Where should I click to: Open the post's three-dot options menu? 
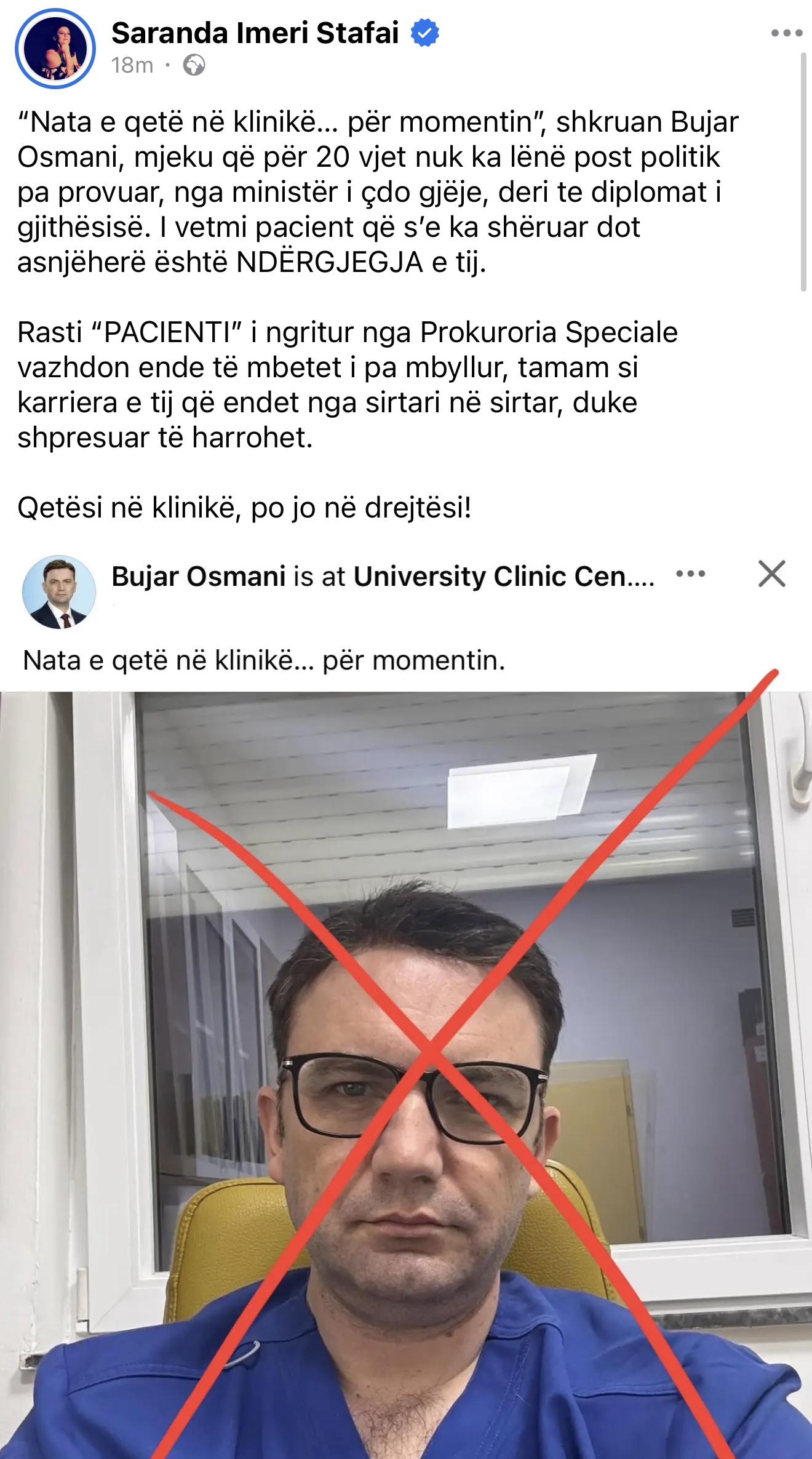pyautogui.click(x=787, y=33)
